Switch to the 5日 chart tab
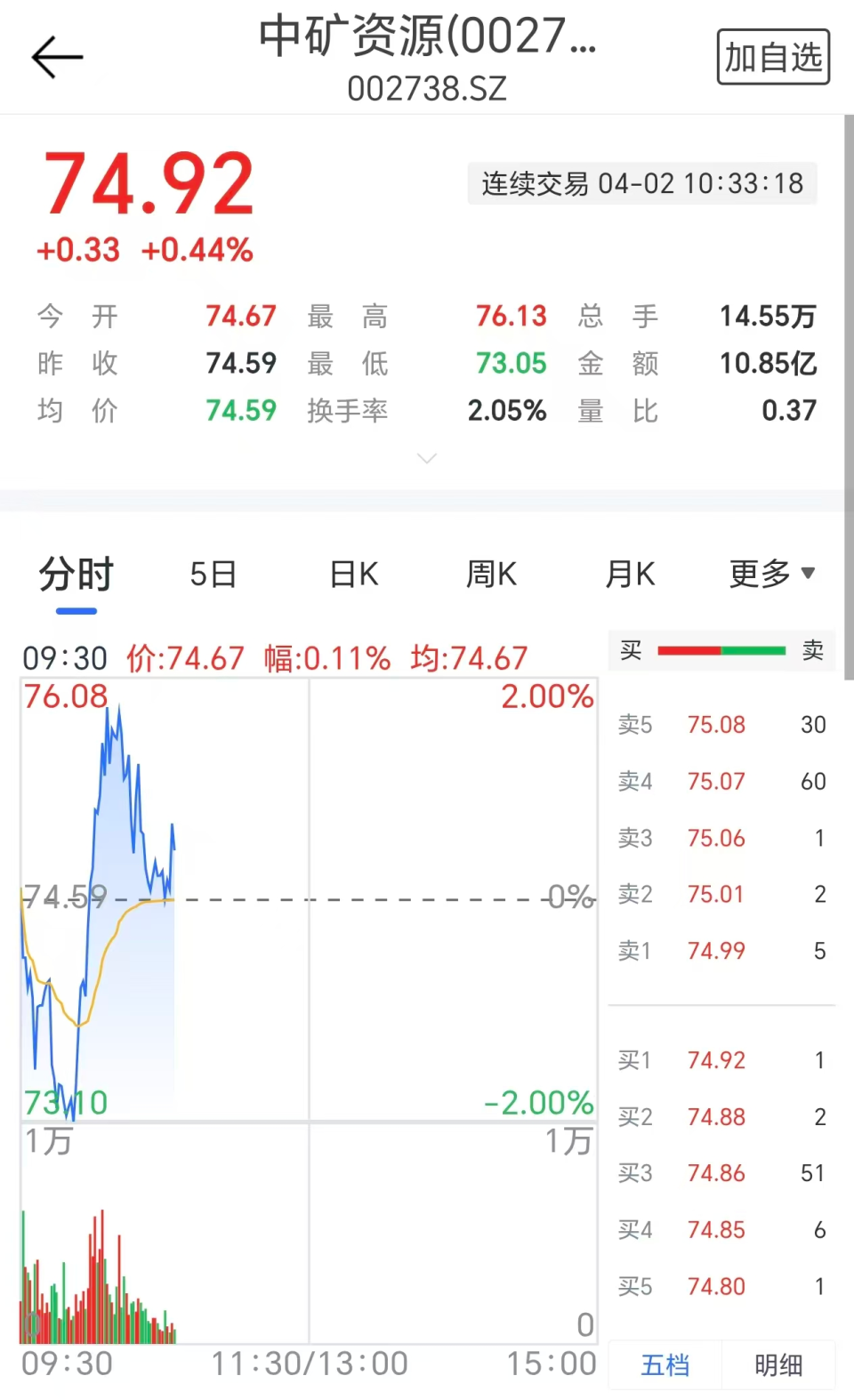Viewport: 854px width, 1400px height. (212, 575)
